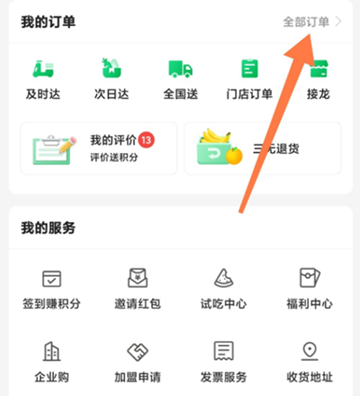This screenshot has height=396, width=360.
Task: Open 加盟申请
Action: (138, 363)
